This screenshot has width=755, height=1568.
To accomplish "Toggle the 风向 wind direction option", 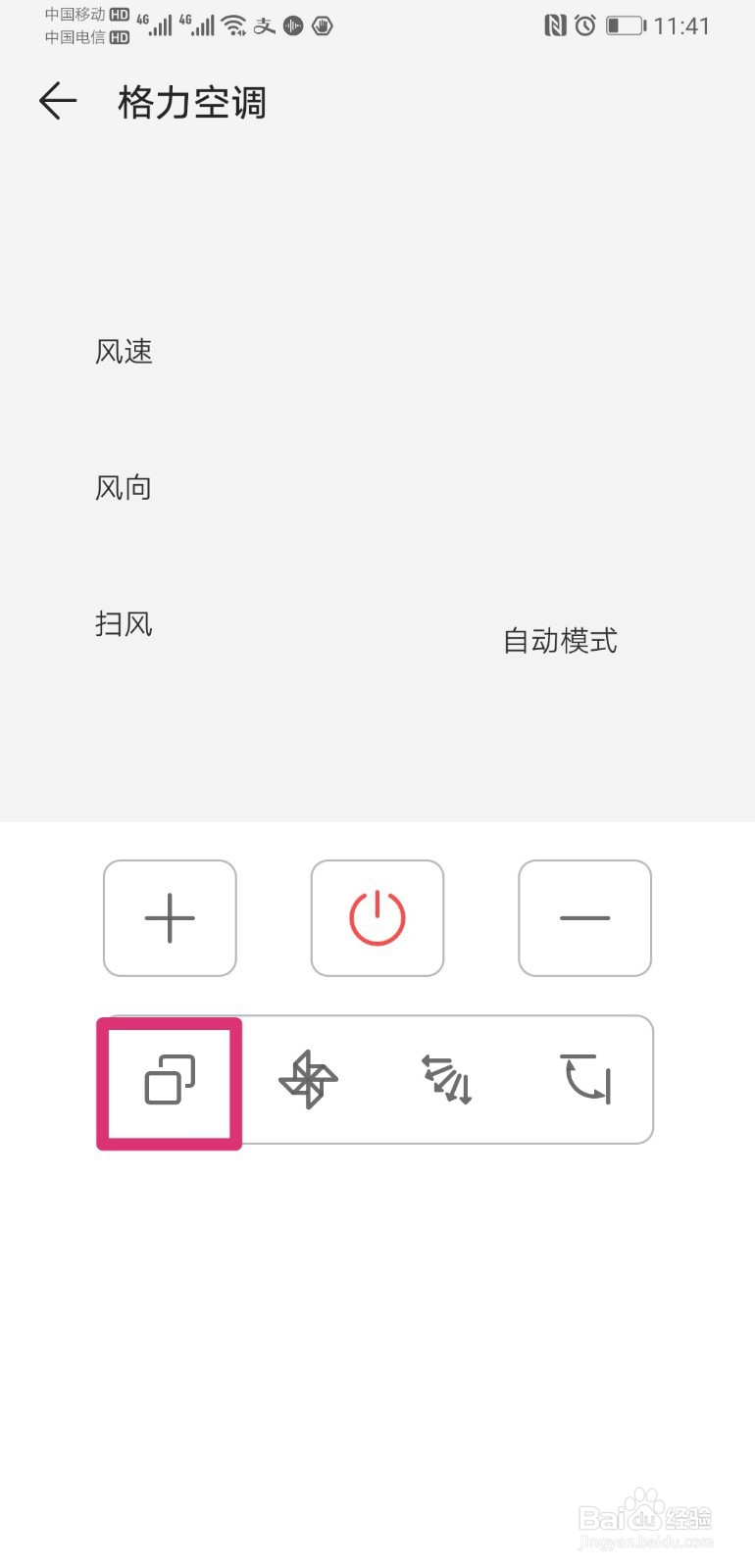I will point(123,487).
